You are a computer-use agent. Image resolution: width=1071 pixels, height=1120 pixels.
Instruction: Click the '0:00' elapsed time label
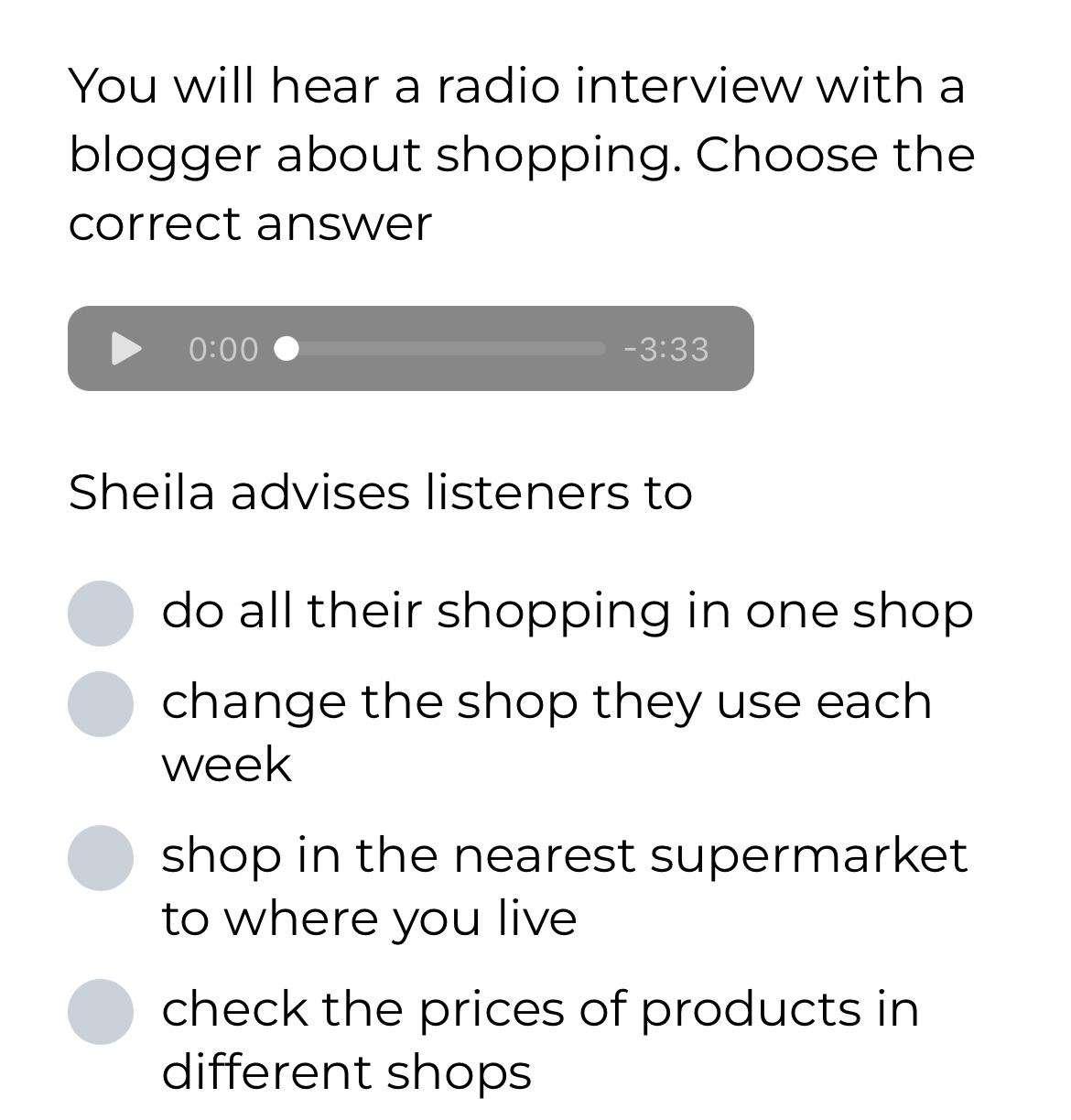(x=223, y=349)
